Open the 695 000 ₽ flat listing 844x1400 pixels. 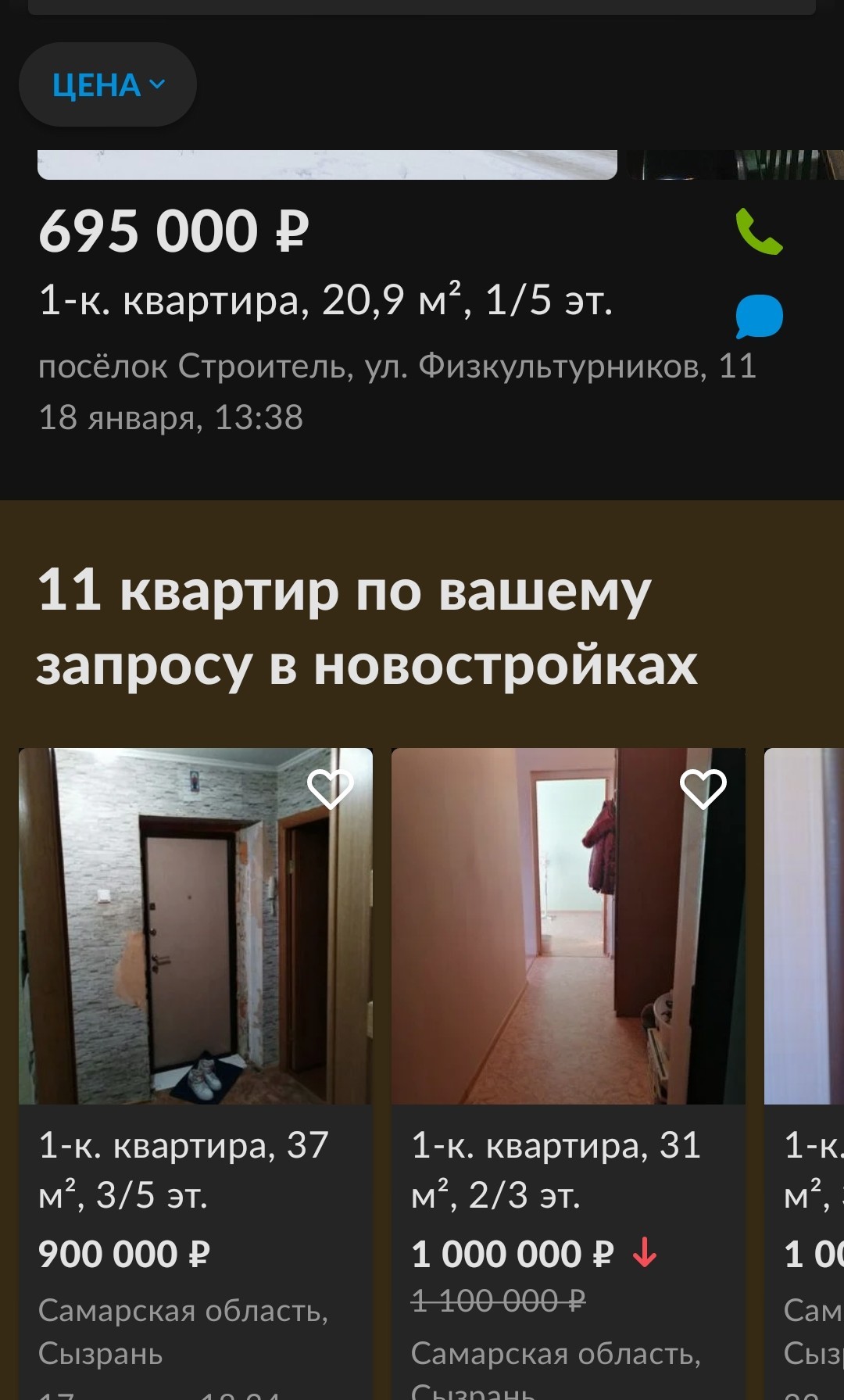325,300
